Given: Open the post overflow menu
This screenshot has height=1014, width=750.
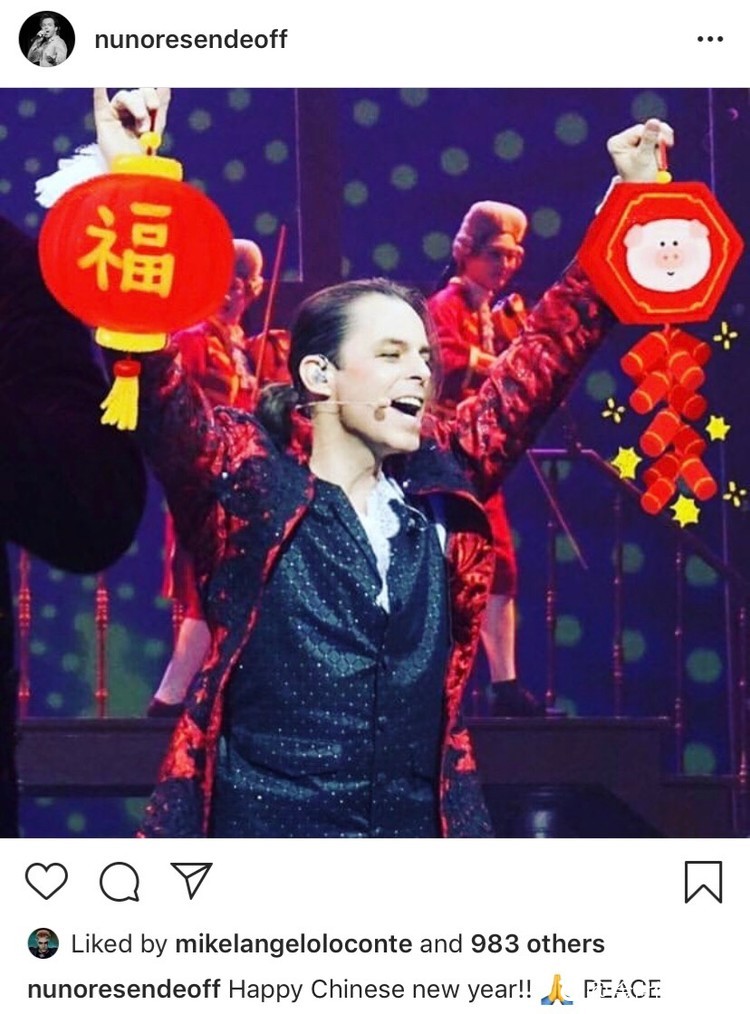Looking at the screenshot, I should [709, 39].
